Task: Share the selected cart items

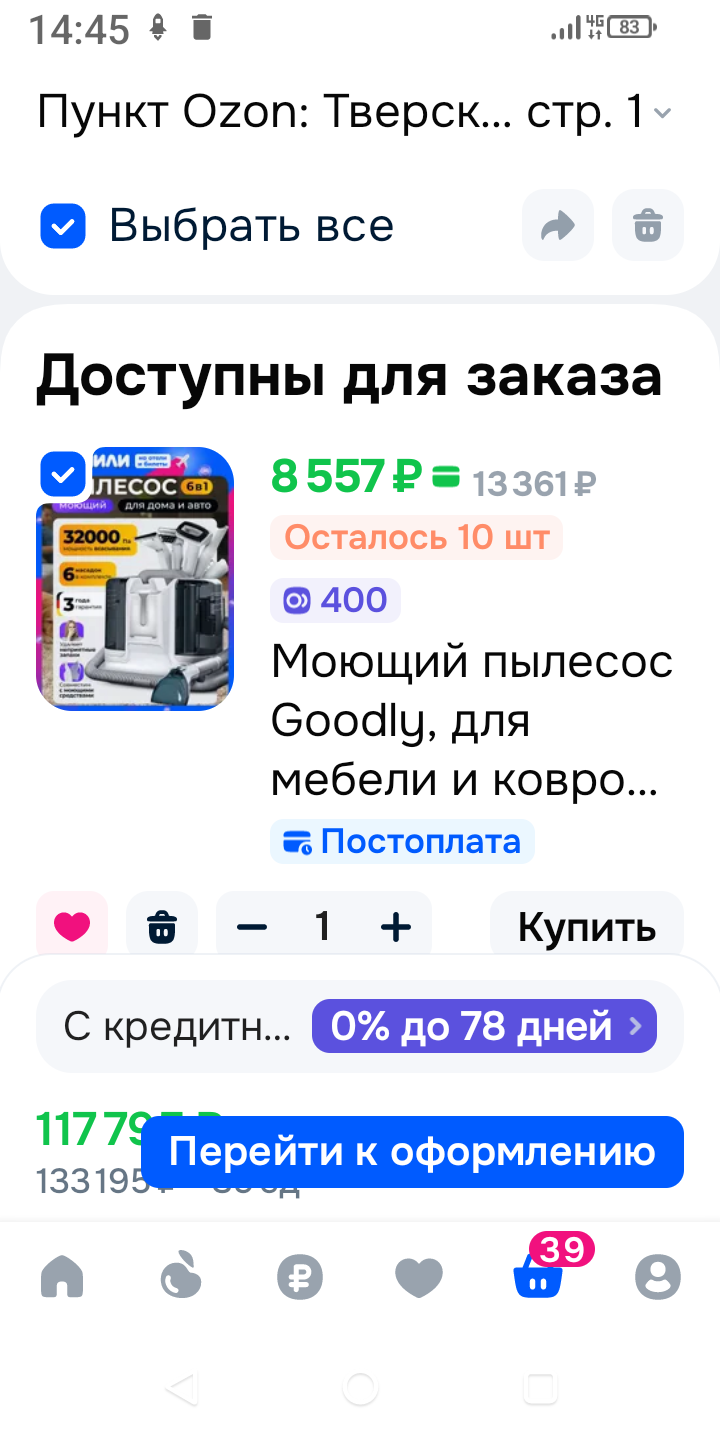Action: (557, 226)
